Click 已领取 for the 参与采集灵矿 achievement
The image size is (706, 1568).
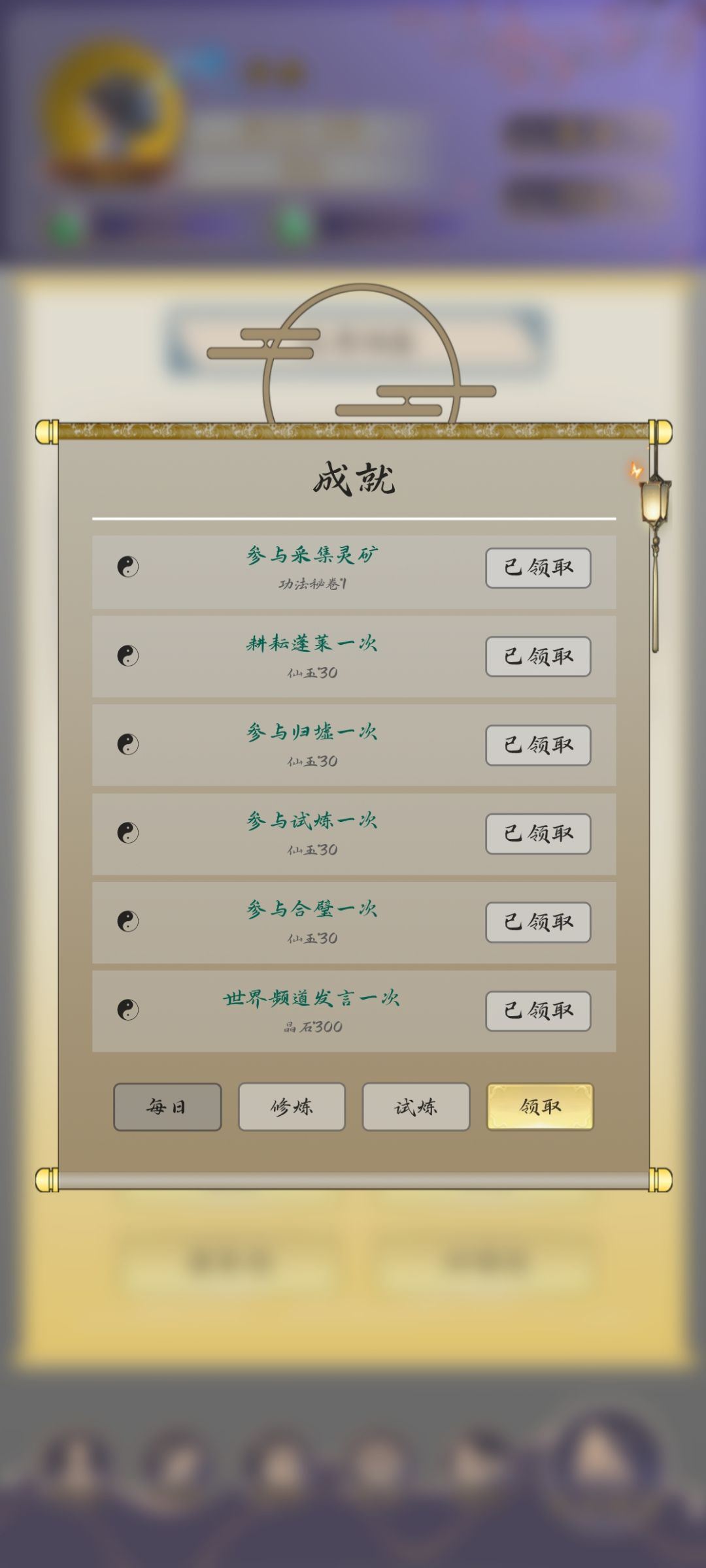(538, 569)
